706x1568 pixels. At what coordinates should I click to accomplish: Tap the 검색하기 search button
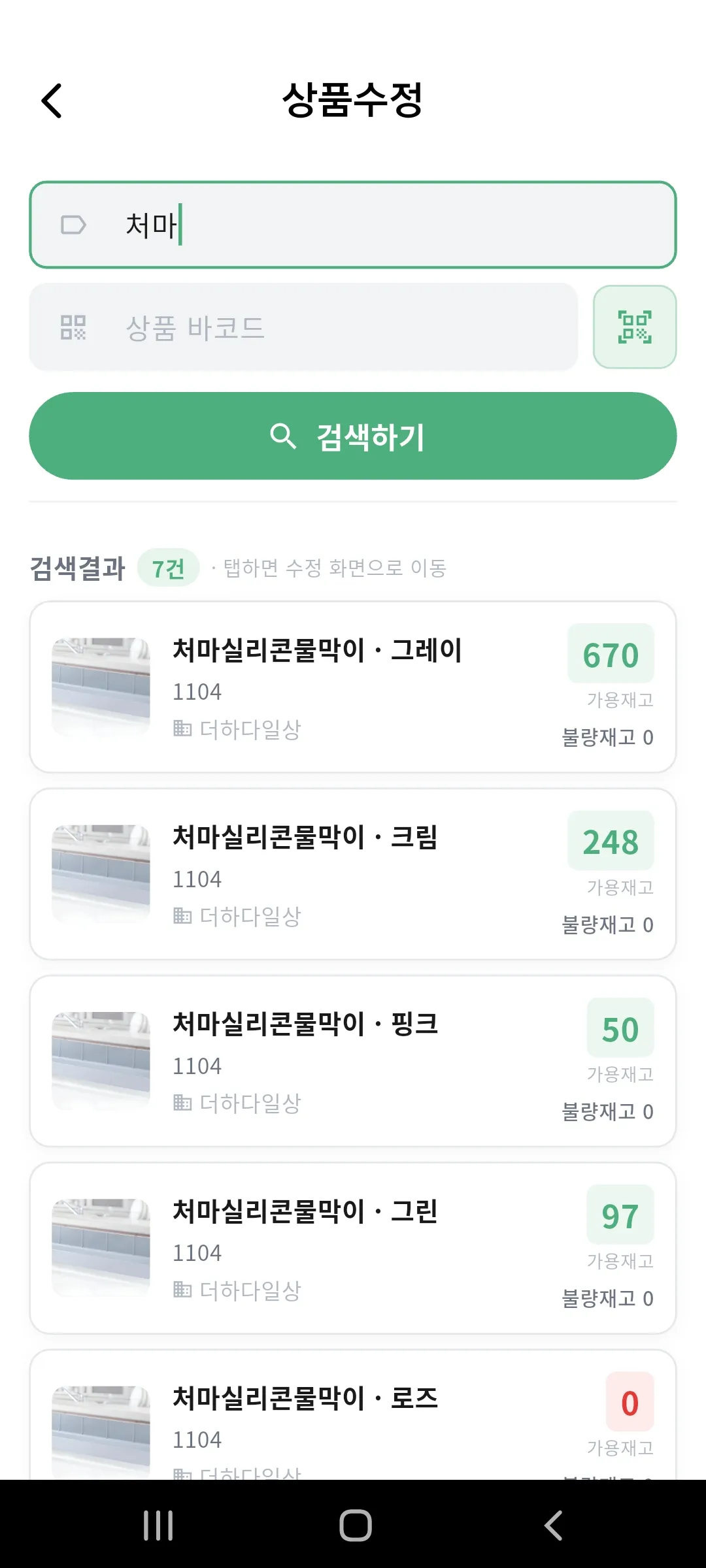(x=353, y=436)
